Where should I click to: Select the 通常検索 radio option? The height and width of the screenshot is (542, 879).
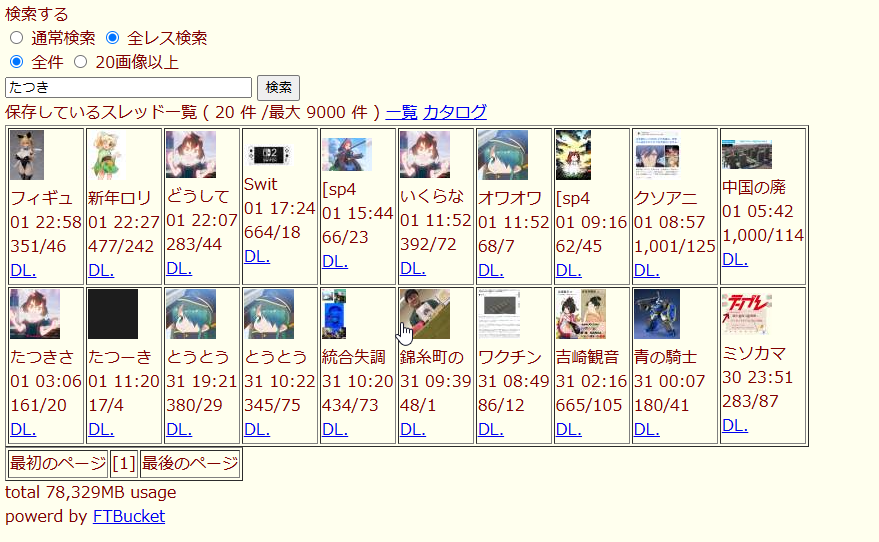[x=16, y=38]
